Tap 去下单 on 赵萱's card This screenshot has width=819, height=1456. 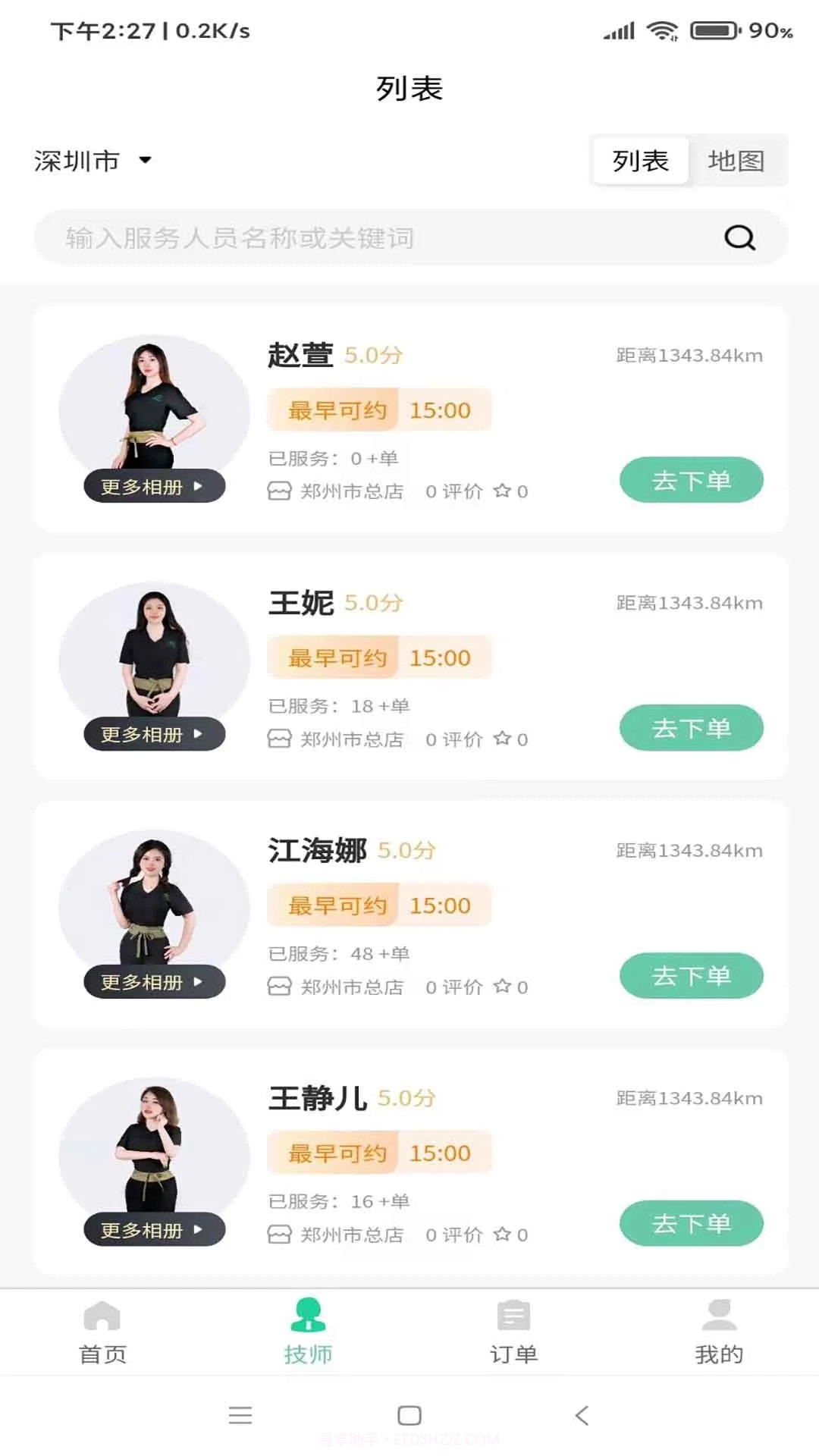click(x=691, y=479)
